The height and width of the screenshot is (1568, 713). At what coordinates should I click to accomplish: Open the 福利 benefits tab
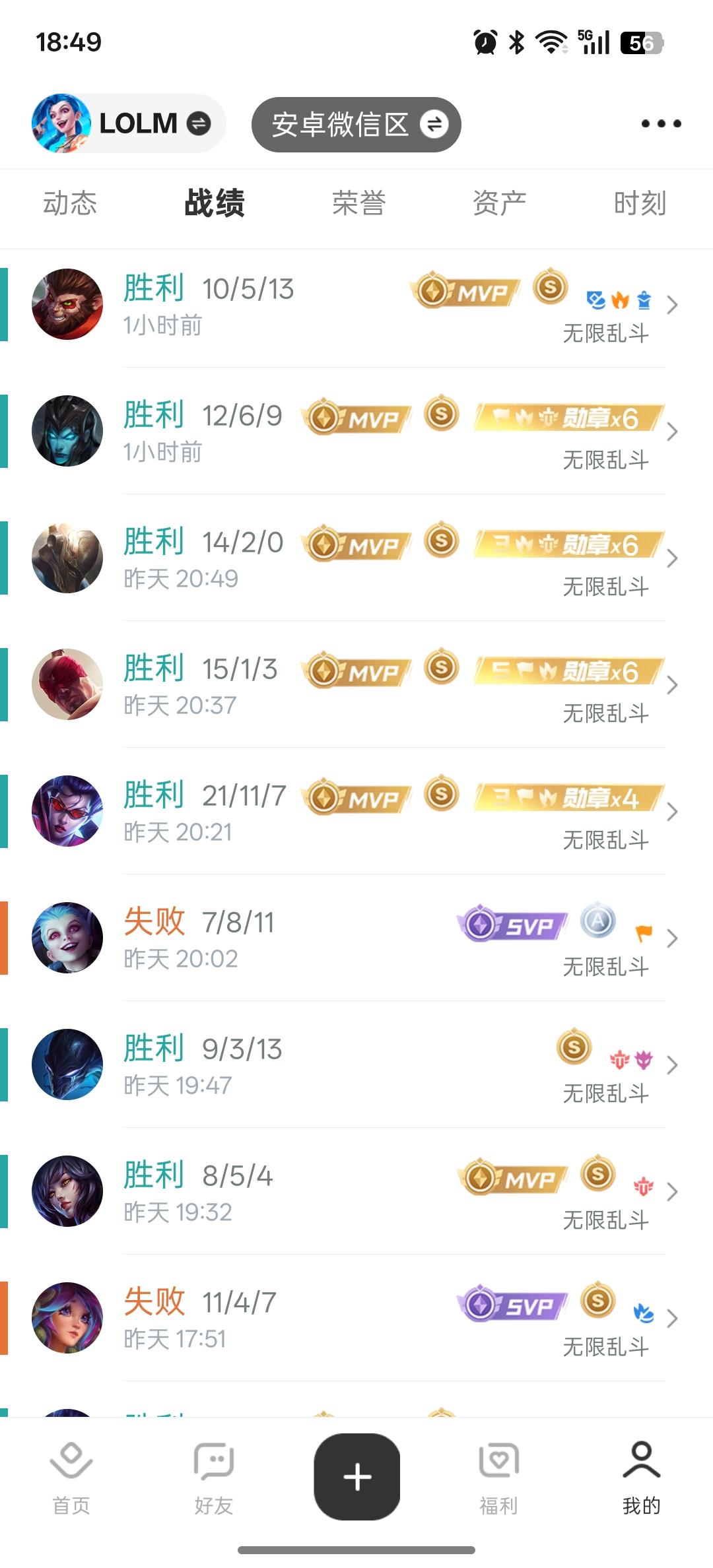tap(499, 1478)
